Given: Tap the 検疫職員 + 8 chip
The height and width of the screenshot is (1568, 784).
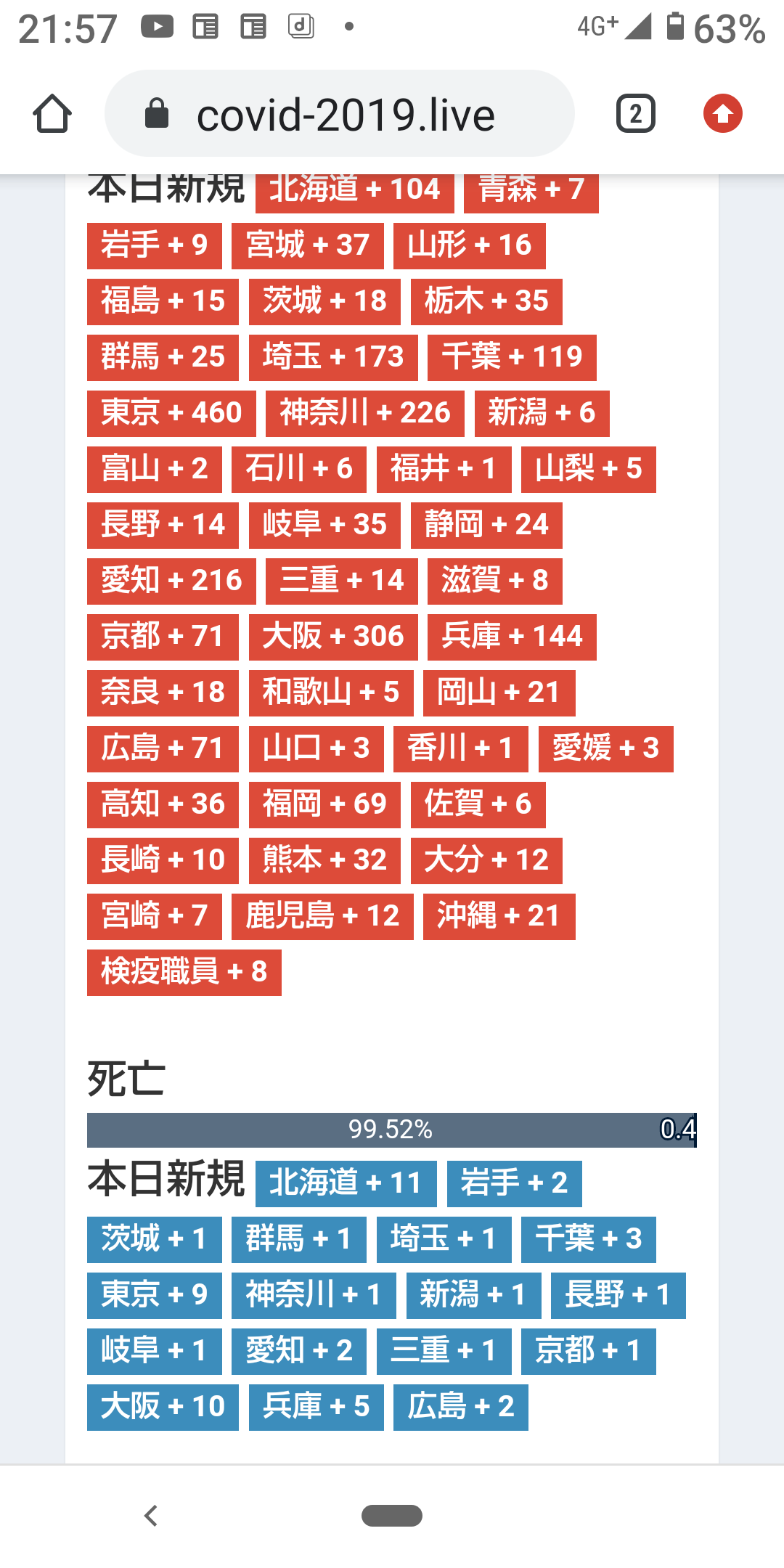Looking at the screenshot, I should 184,972.
